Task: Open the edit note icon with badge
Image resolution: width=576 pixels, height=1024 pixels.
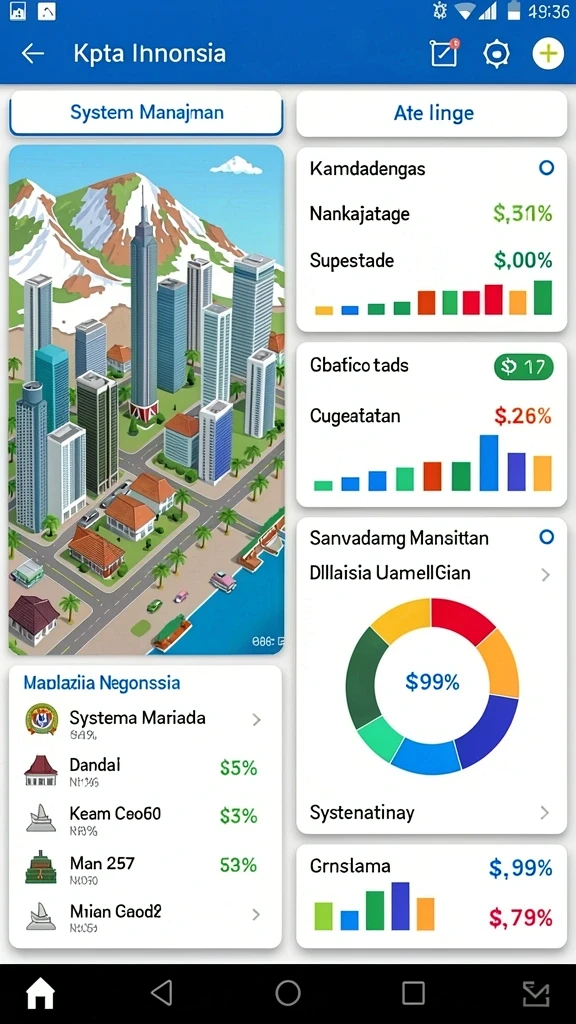Action: [x=445, y=53]
